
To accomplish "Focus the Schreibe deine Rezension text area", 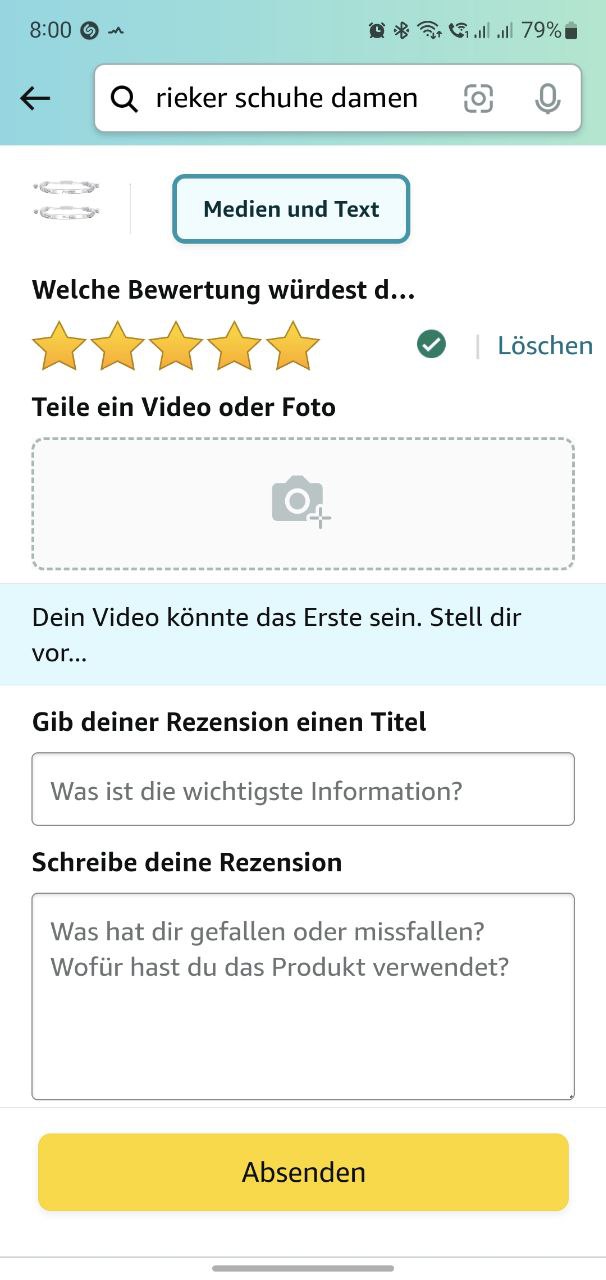I will pos(302,996).
